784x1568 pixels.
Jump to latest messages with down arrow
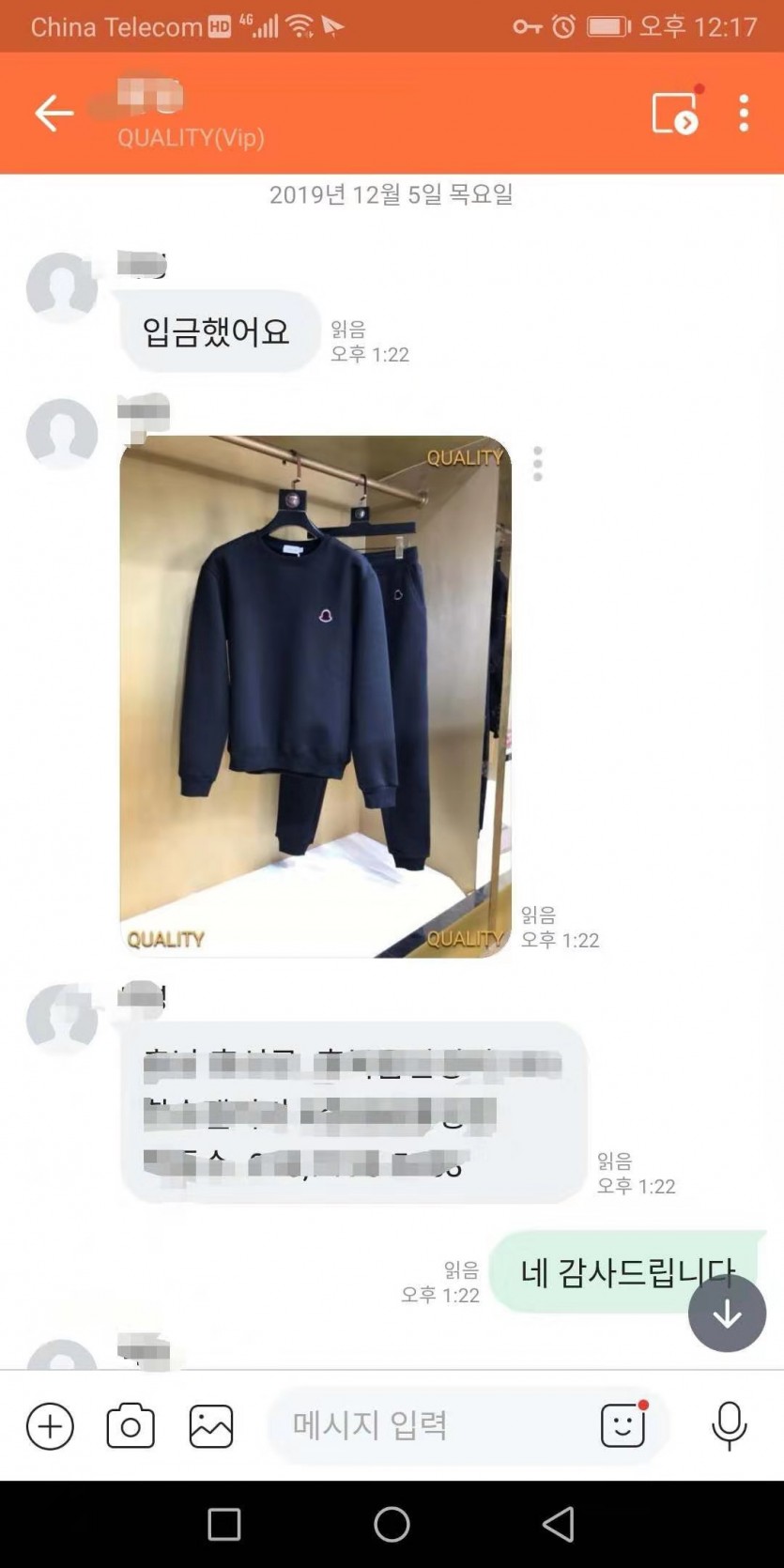(x=727, y=1314)
